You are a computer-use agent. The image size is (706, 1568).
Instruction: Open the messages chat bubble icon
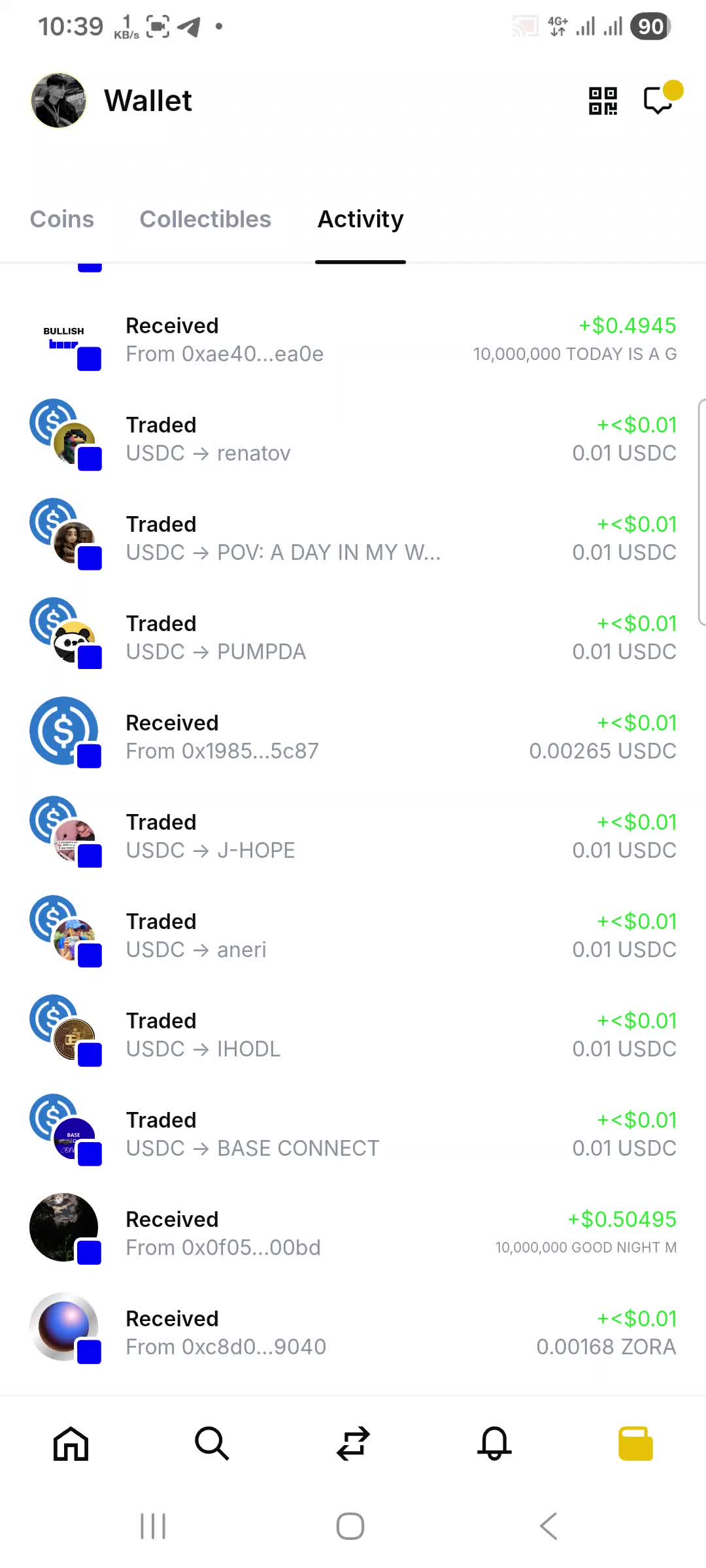[x=659, y=101]
